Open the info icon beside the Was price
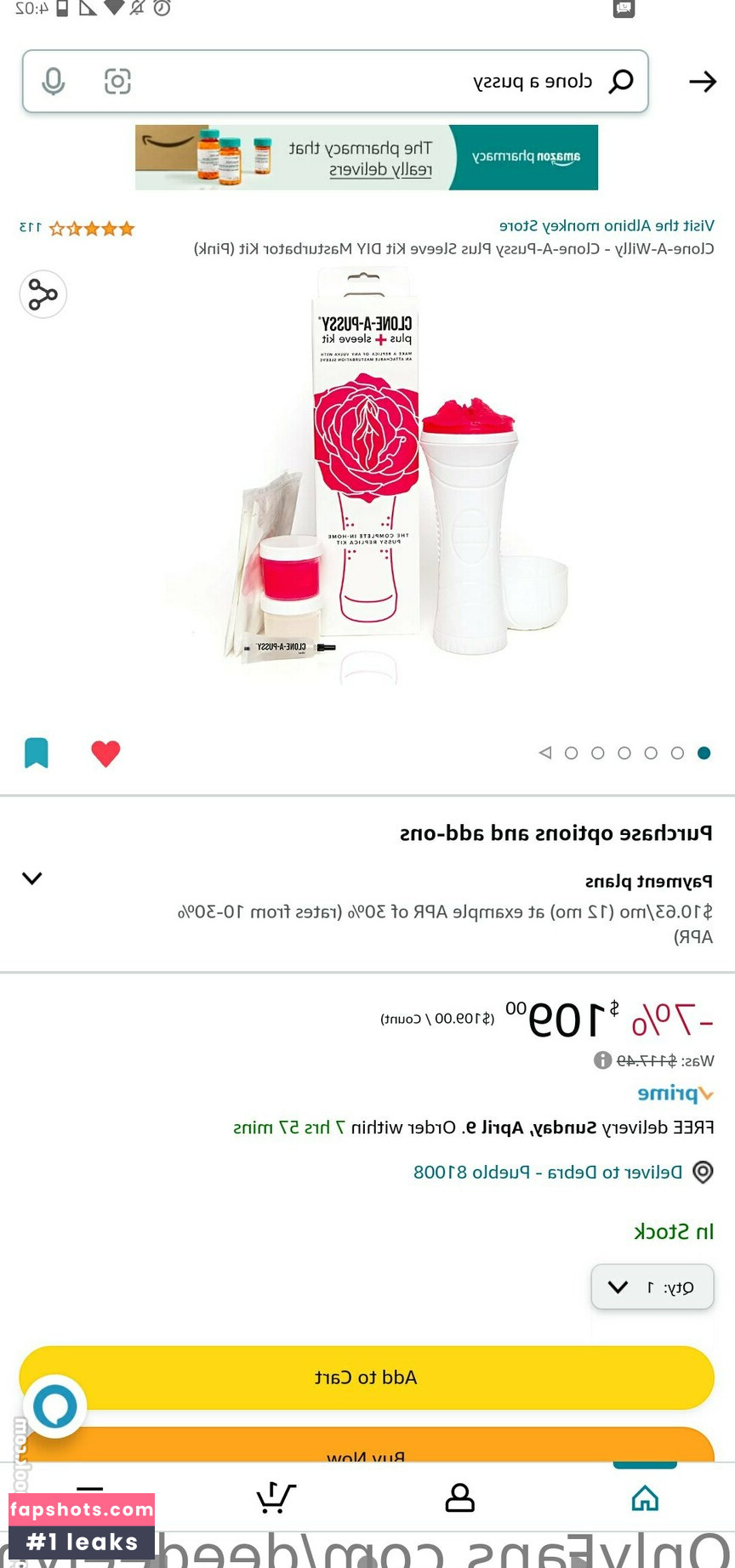 click(602, 1060)
